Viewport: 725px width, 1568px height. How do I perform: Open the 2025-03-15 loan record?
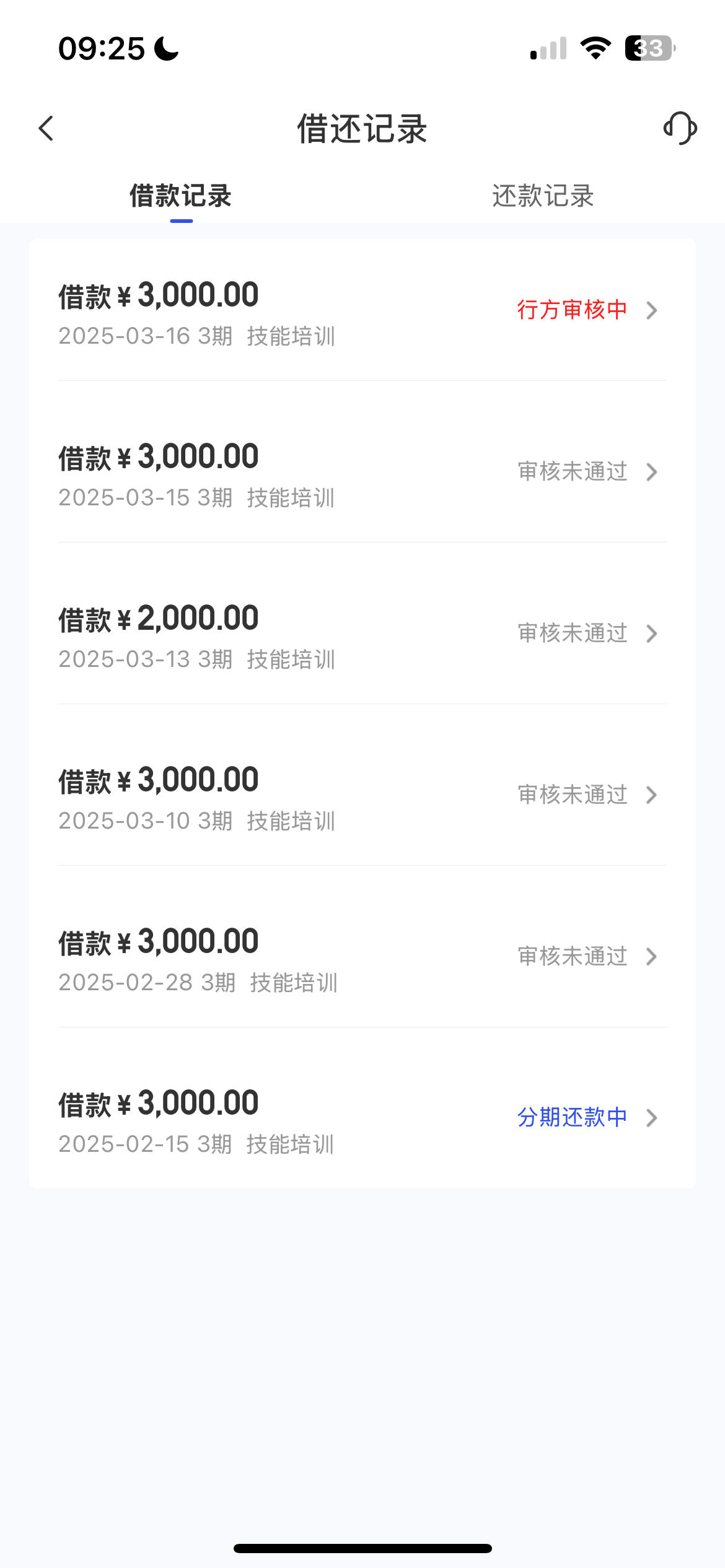(x=362, y=473)
